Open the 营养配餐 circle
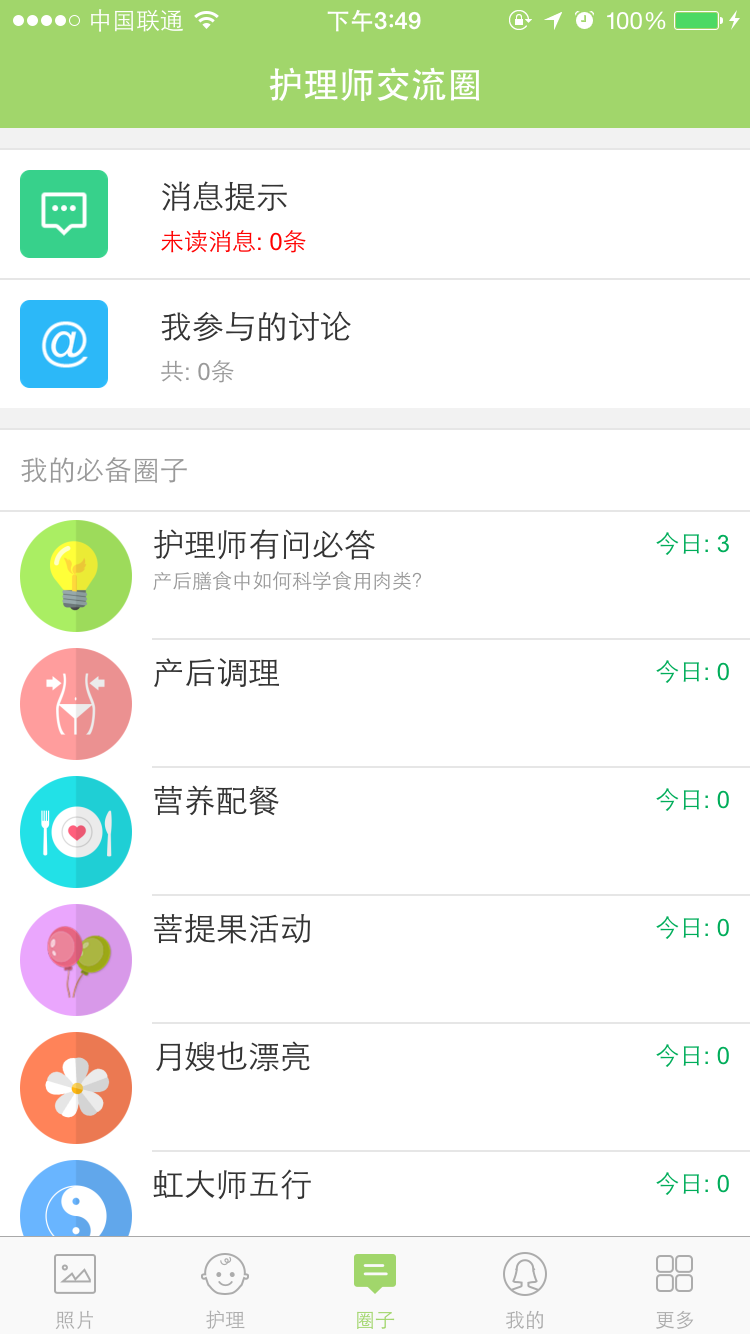The height and width of the screenshot is (1334, 750). click(x=375, y=831)
